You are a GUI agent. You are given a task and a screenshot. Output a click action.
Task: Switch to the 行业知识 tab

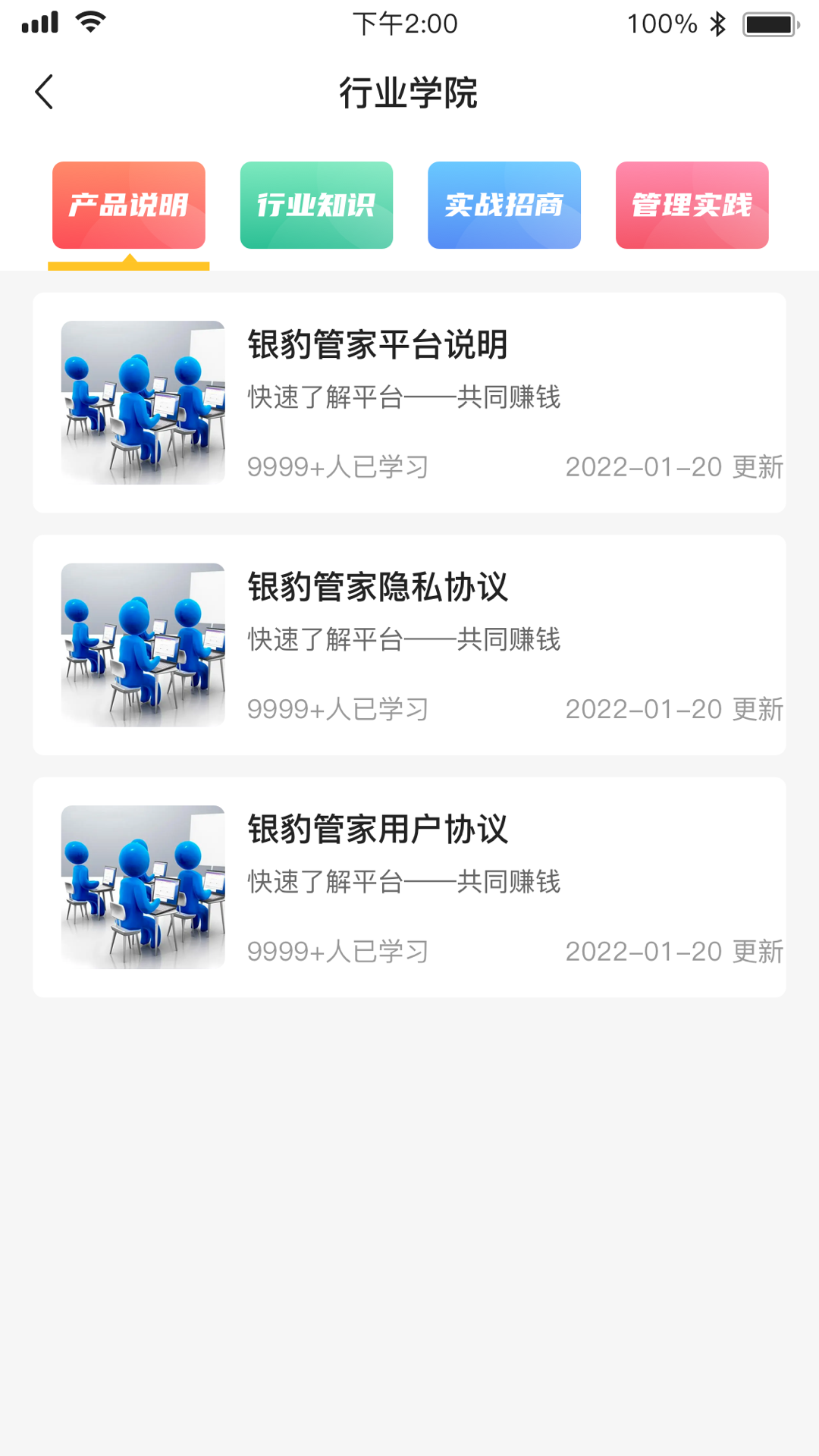click(316, 205)
